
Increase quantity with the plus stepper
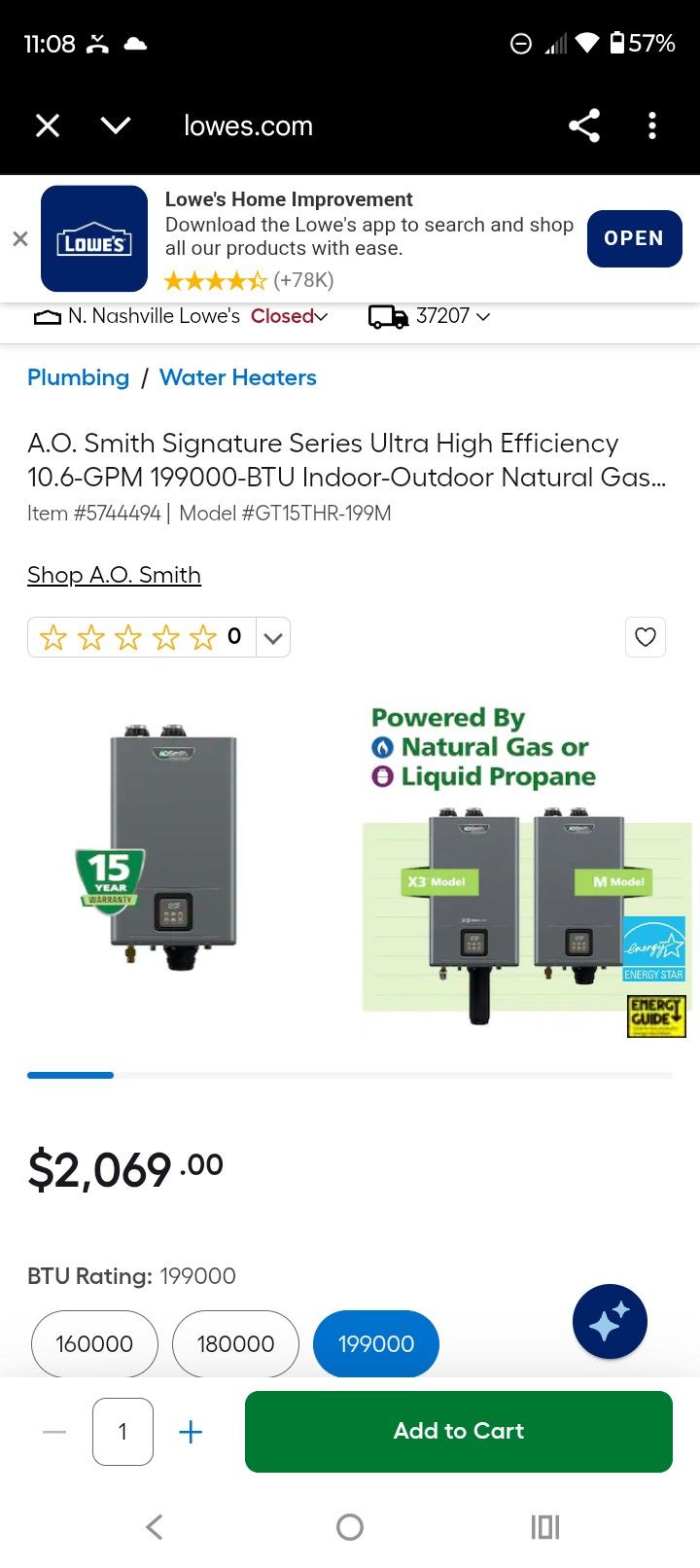click(x=191, y=1431)
